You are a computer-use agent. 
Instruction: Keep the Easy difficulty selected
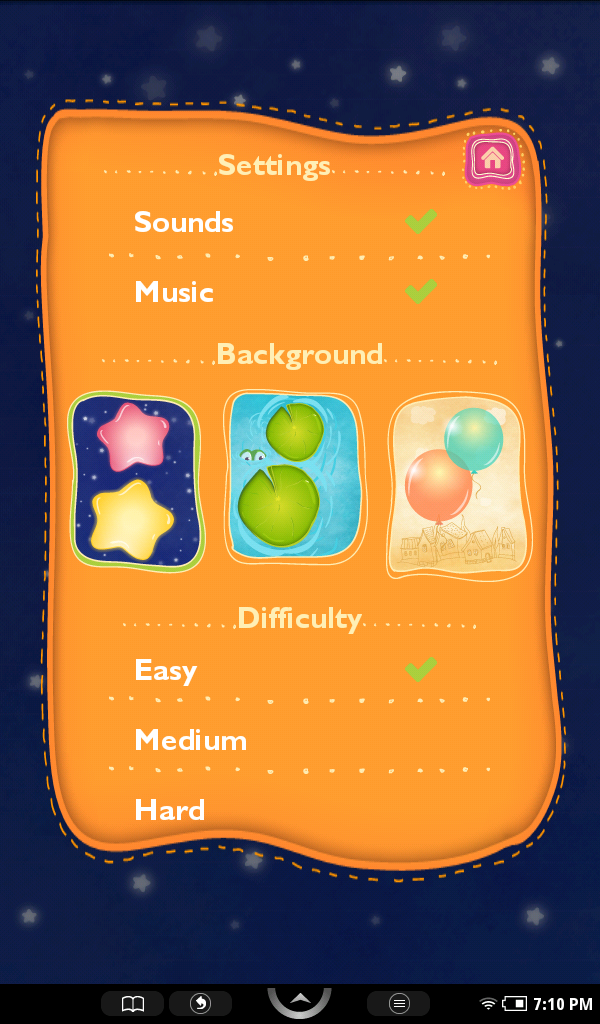tap(299, 670)
